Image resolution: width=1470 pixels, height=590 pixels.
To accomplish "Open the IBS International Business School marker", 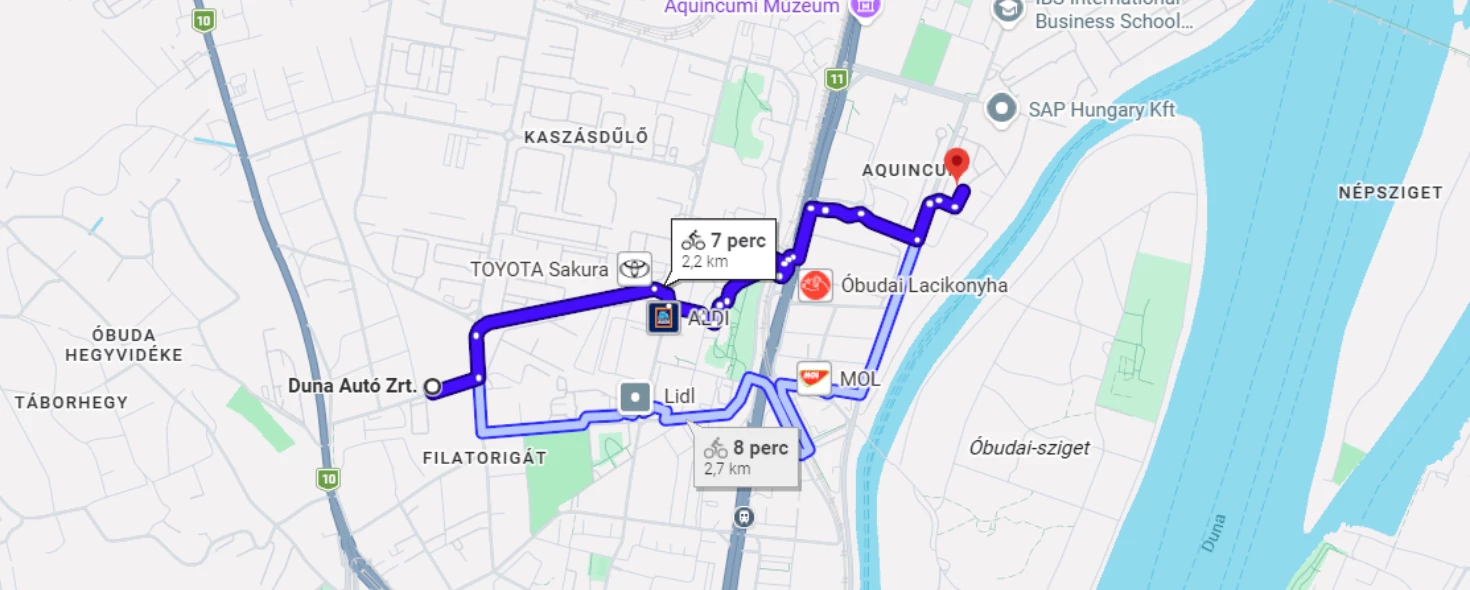I will pos(1006,10).
